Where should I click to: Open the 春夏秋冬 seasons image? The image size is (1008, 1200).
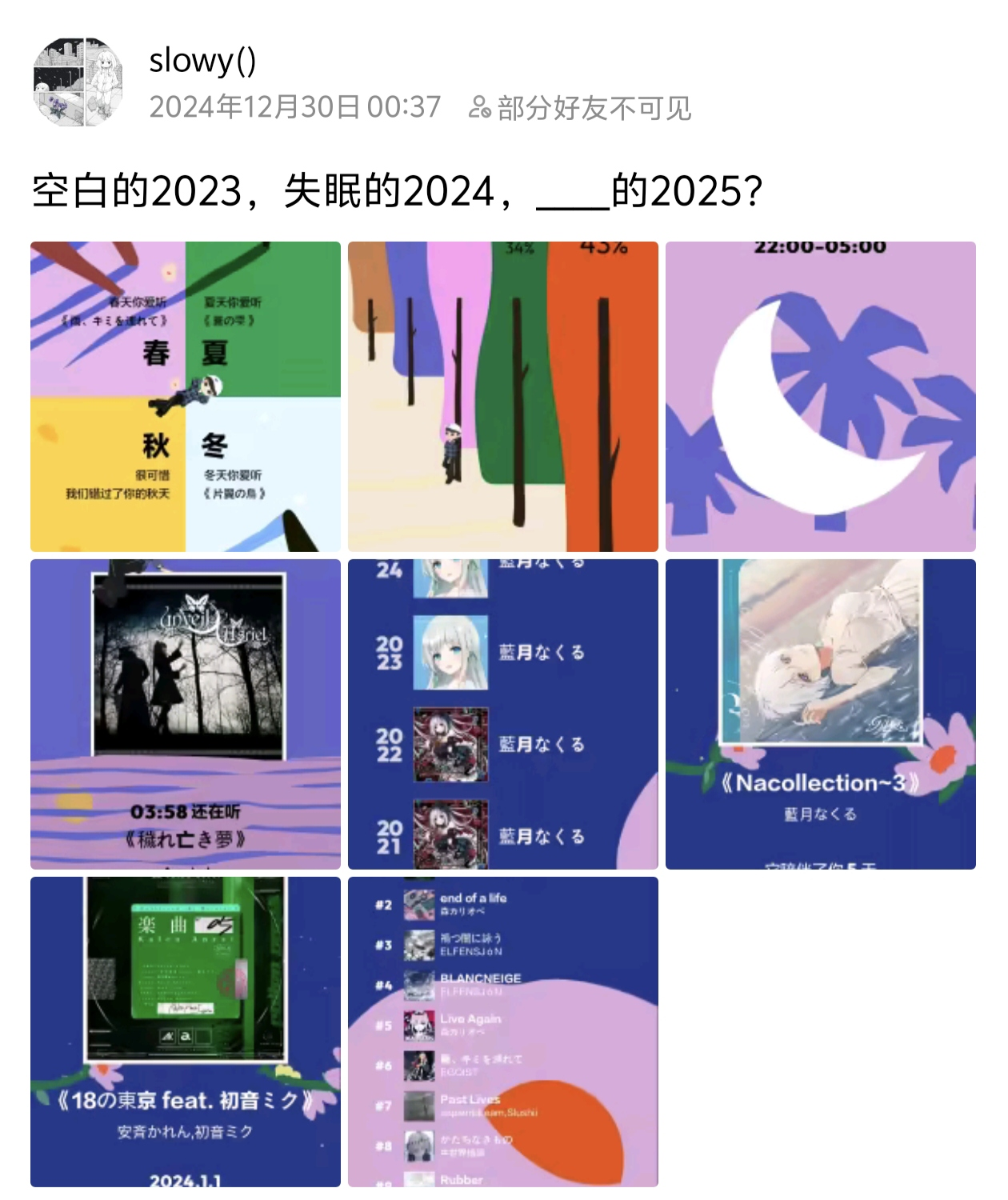pos(186,396)
